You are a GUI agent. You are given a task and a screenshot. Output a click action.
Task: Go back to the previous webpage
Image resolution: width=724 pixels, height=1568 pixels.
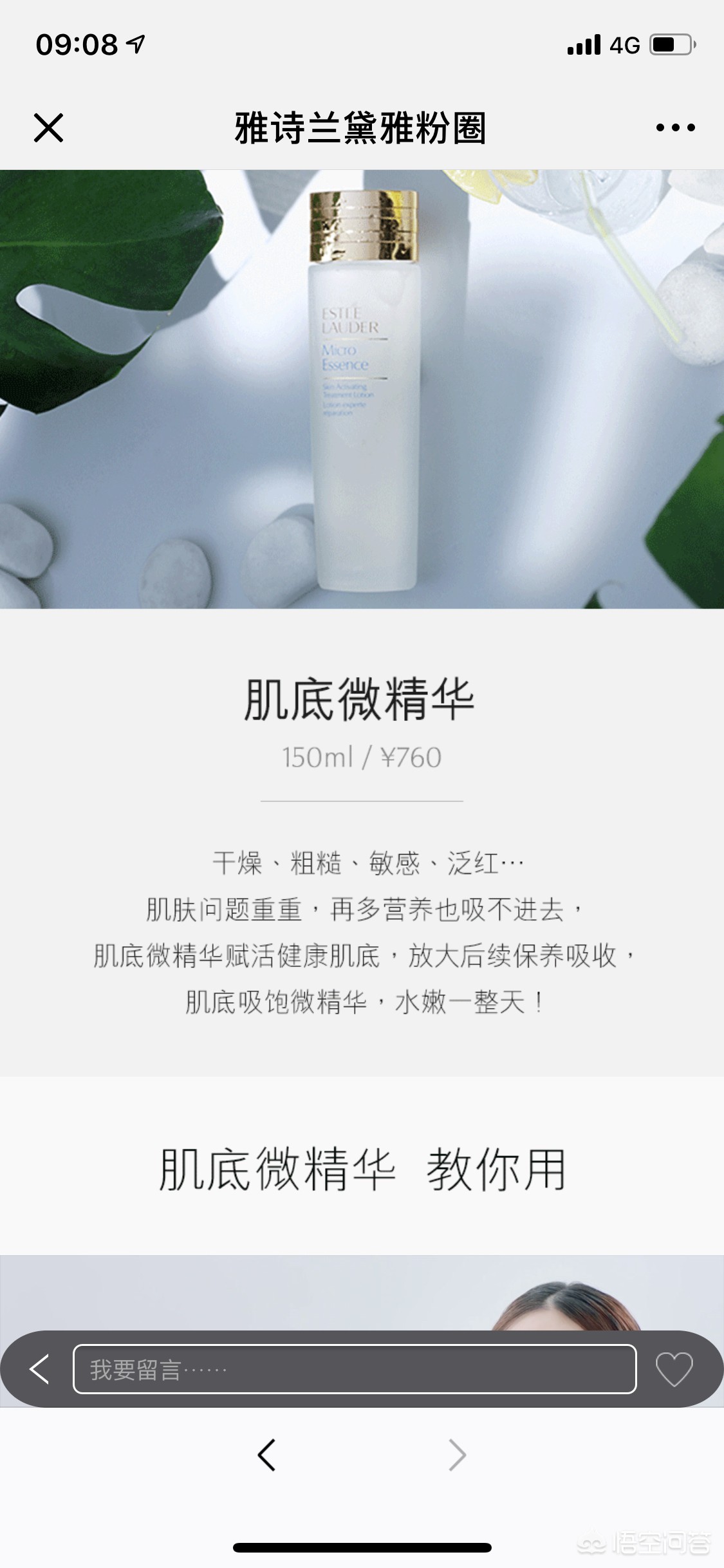[x=266, y=1455]
